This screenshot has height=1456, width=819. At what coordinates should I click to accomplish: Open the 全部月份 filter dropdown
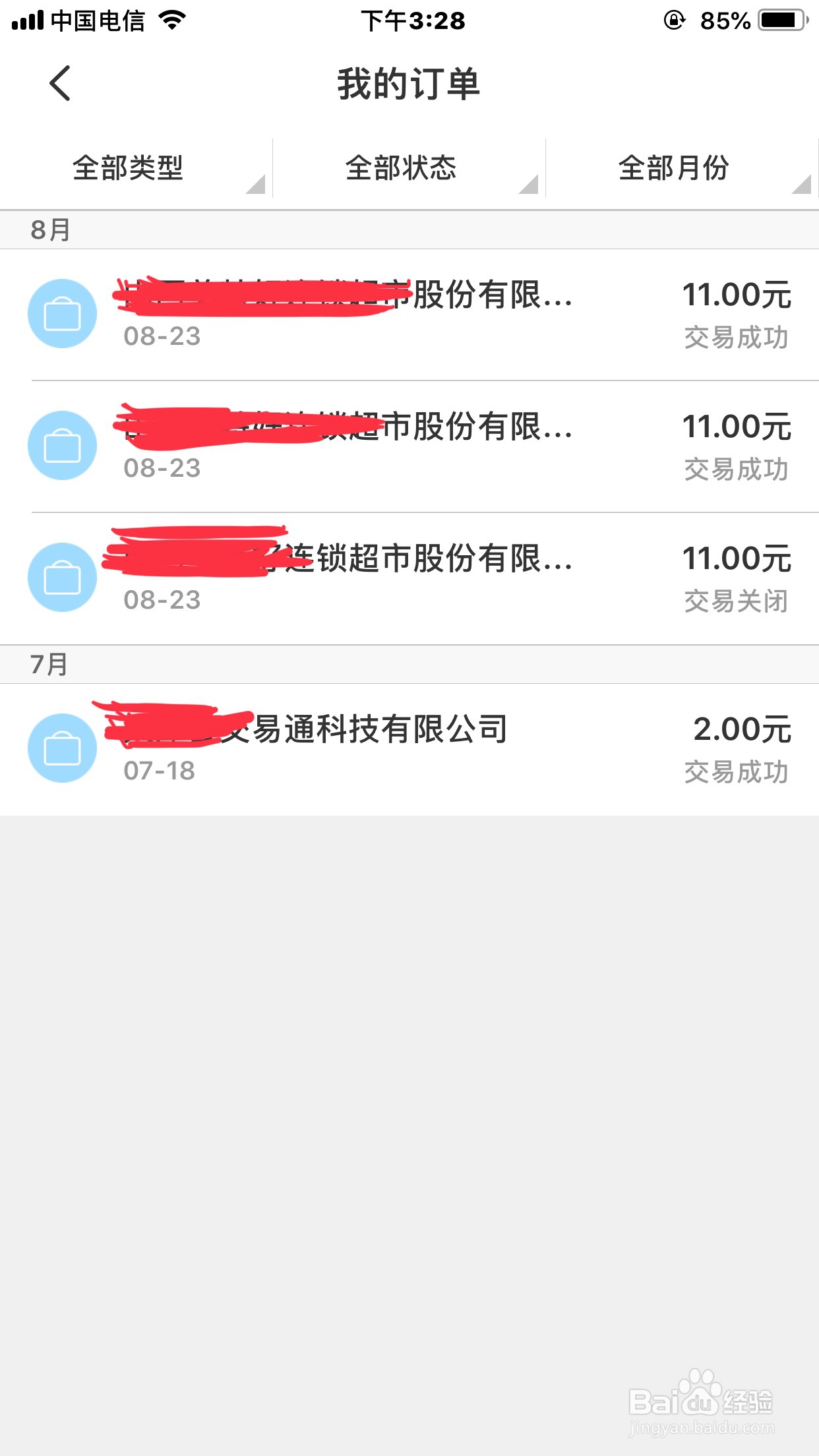pyautogui.click(x=673, y=168)
